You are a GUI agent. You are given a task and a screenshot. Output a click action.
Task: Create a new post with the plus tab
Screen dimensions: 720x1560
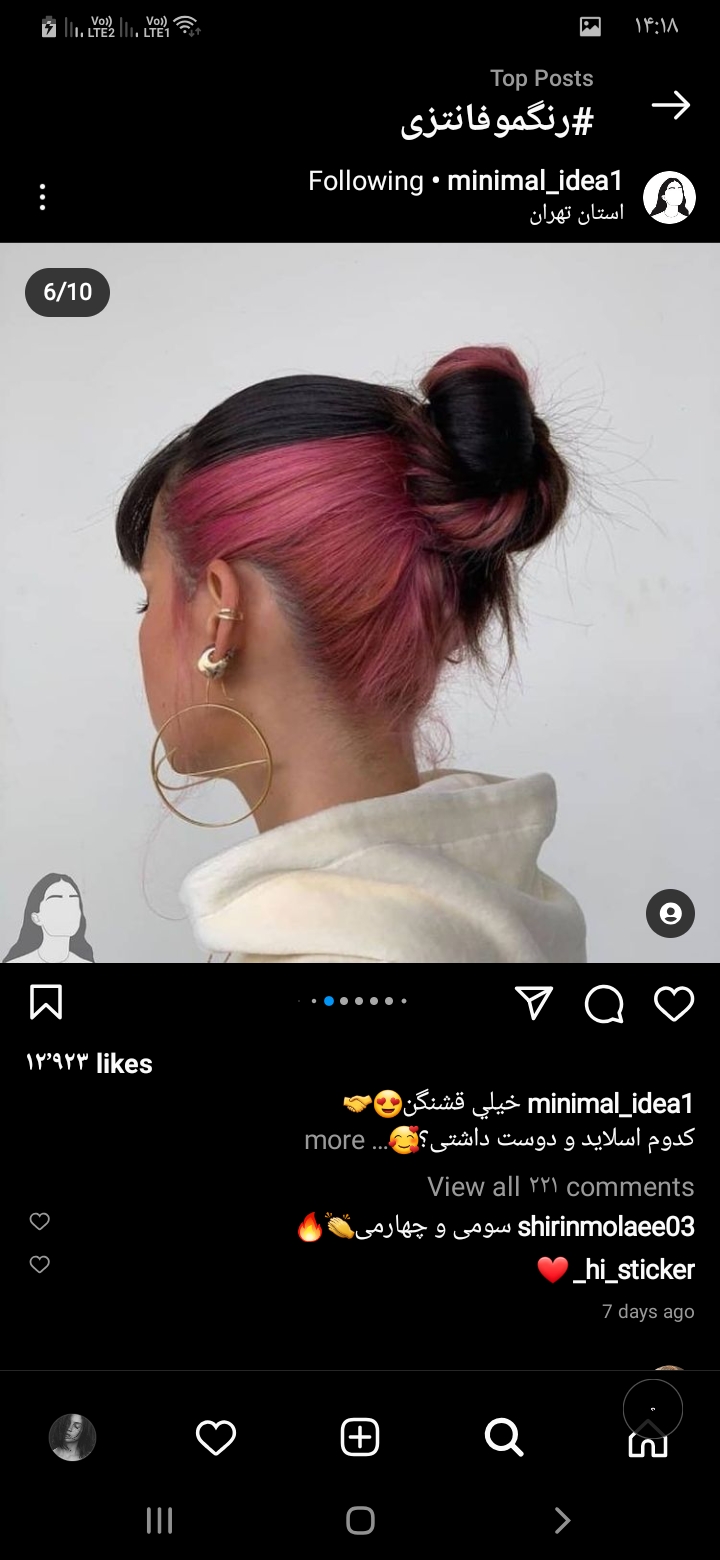click(360, 1438)
